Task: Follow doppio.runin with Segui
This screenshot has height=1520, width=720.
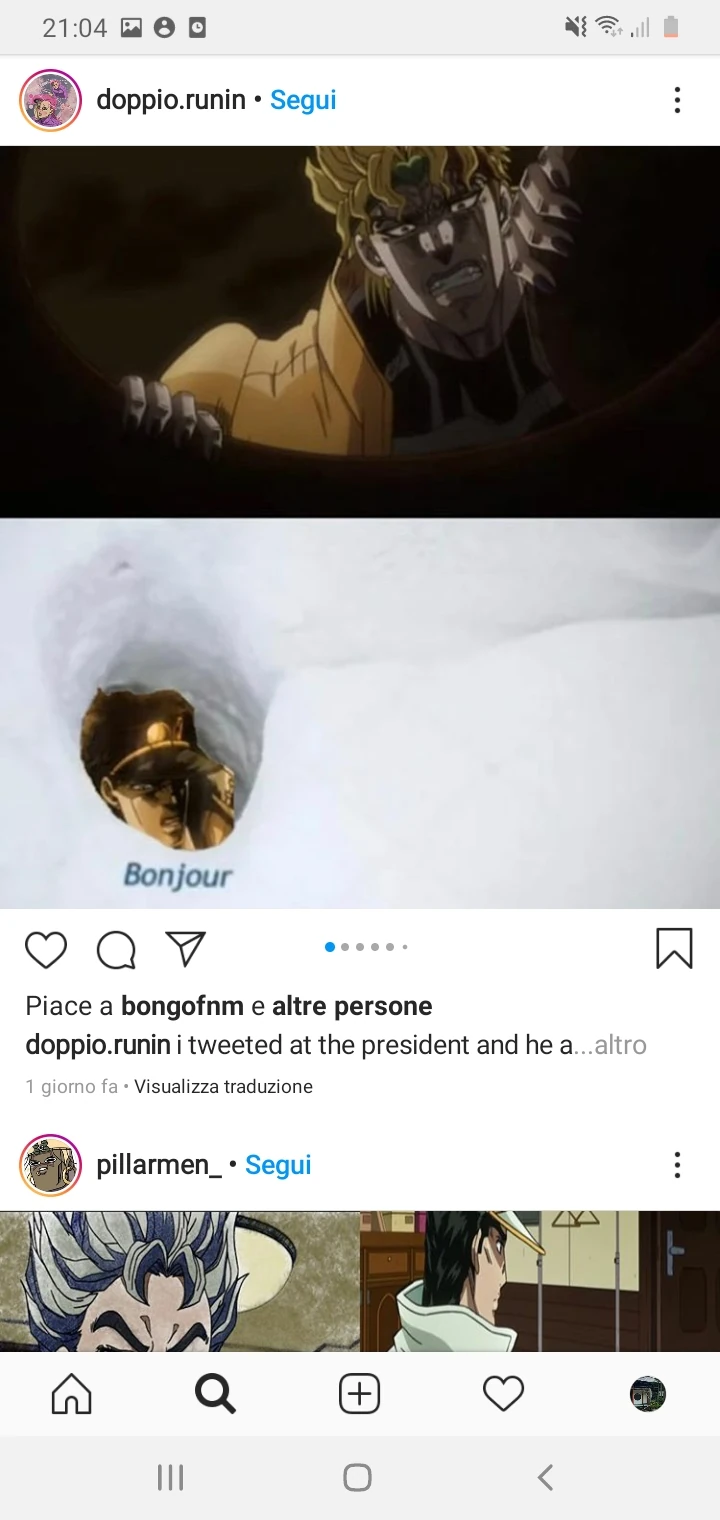Action: click(303, 100)
